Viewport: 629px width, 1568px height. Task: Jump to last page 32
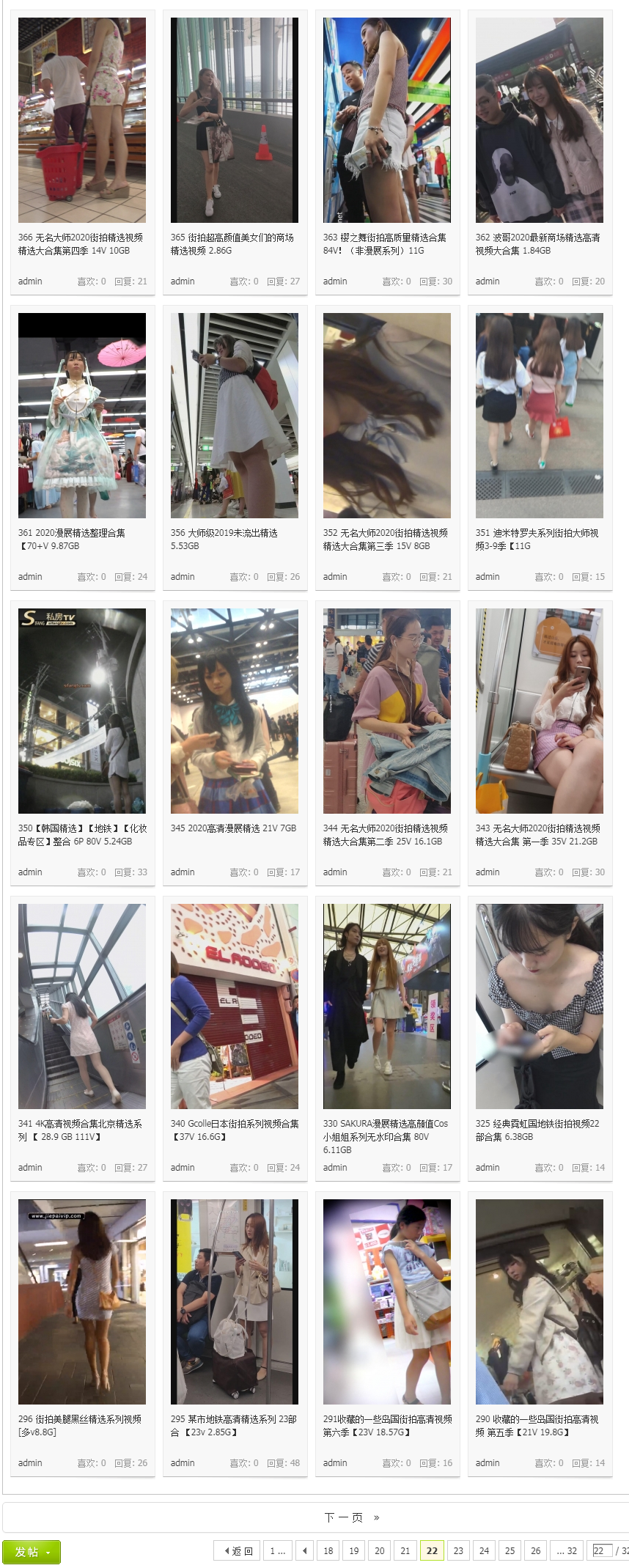click(567, 1550)
